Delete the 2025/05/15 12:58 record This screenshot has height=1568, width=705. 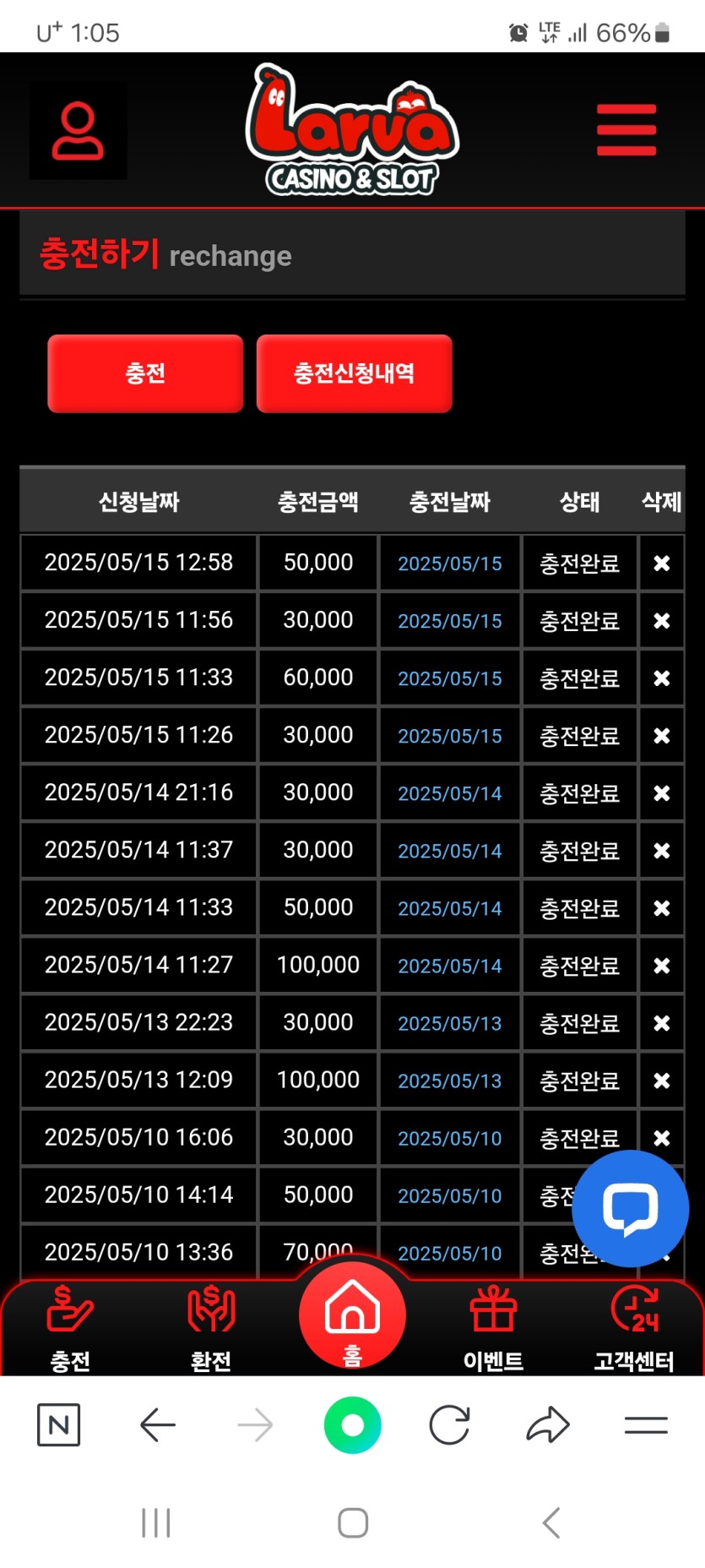[662, 563]
